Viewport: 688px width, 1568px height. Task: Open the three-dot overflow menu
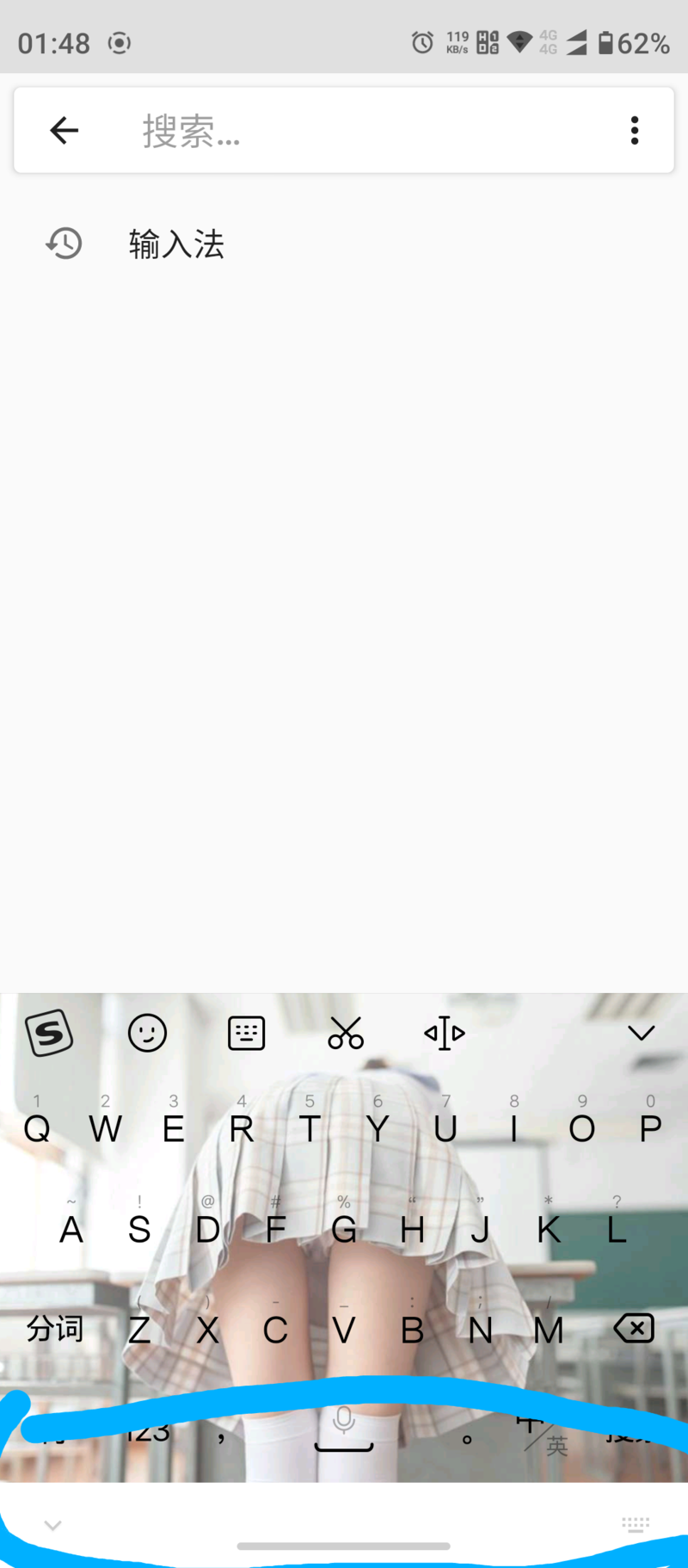[635, 131]
